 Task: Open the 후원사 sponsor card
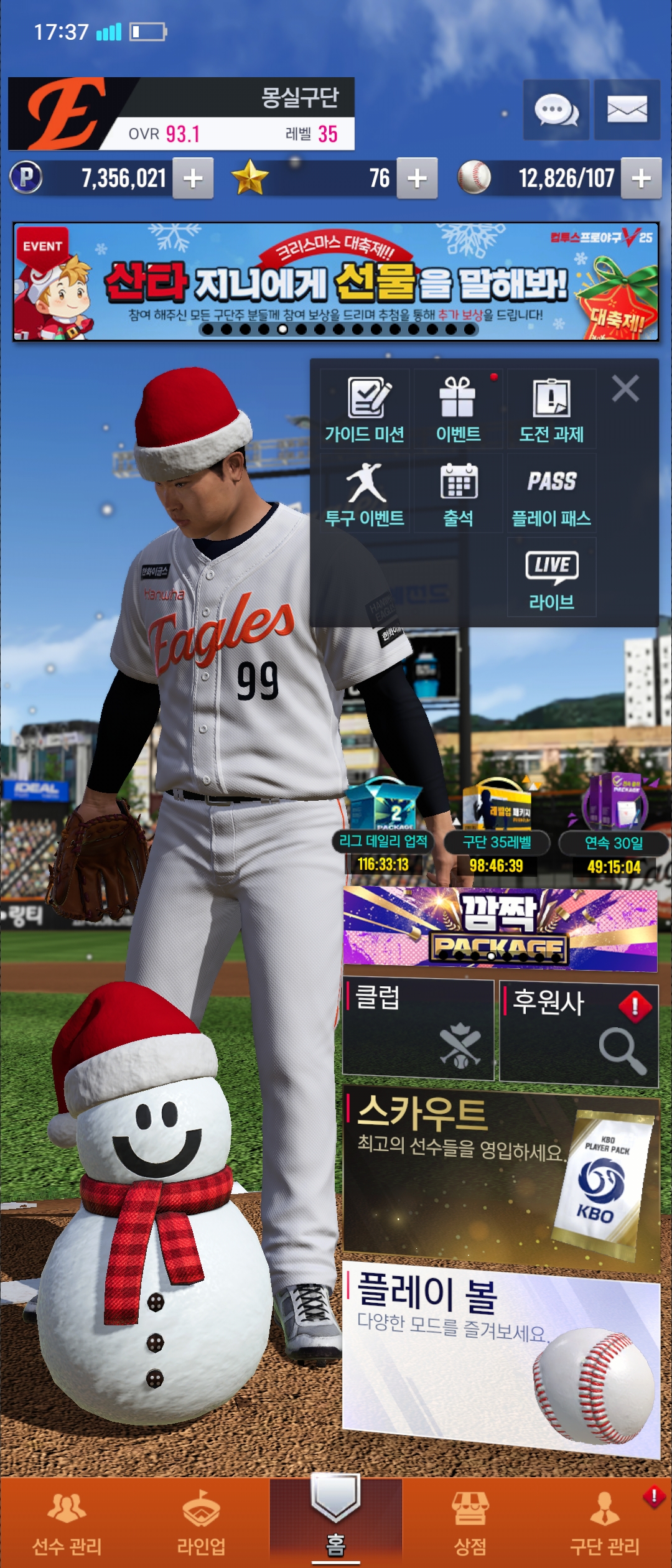pyautogui.click(x=579, y=1033)
